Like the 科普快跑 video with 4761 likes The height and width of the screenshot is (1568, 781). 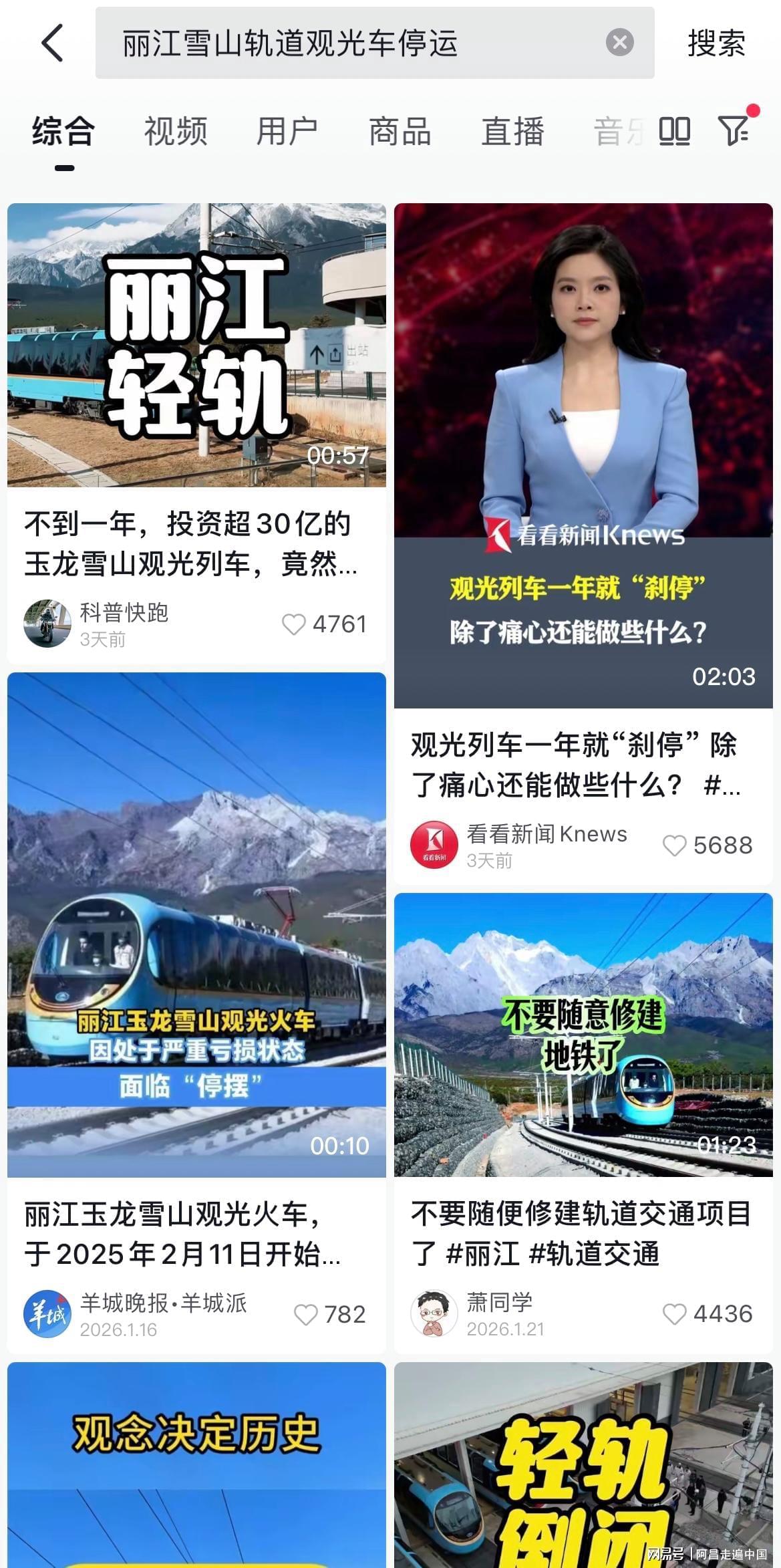pos(293,624)
